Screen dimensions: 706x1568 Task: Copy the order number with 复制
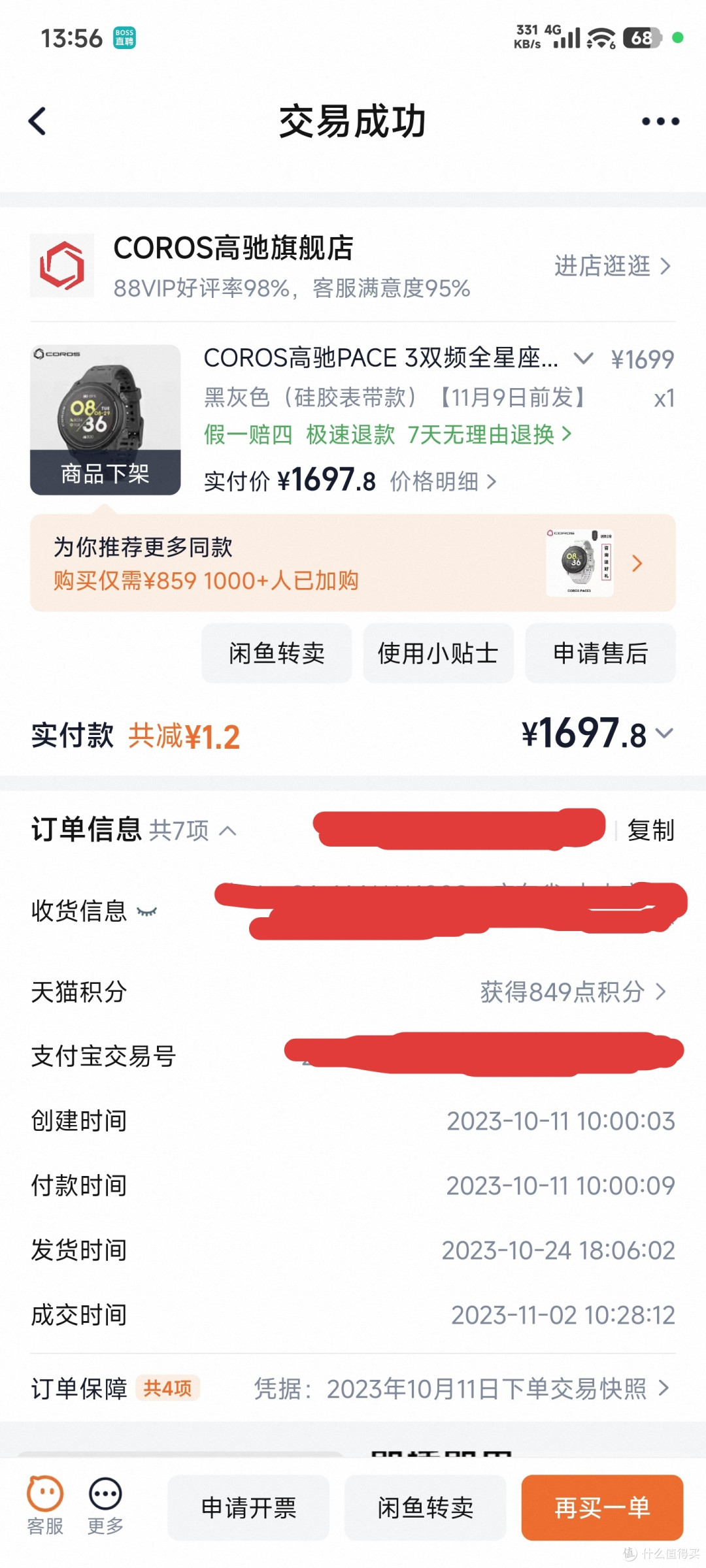[x=650, y=830]
